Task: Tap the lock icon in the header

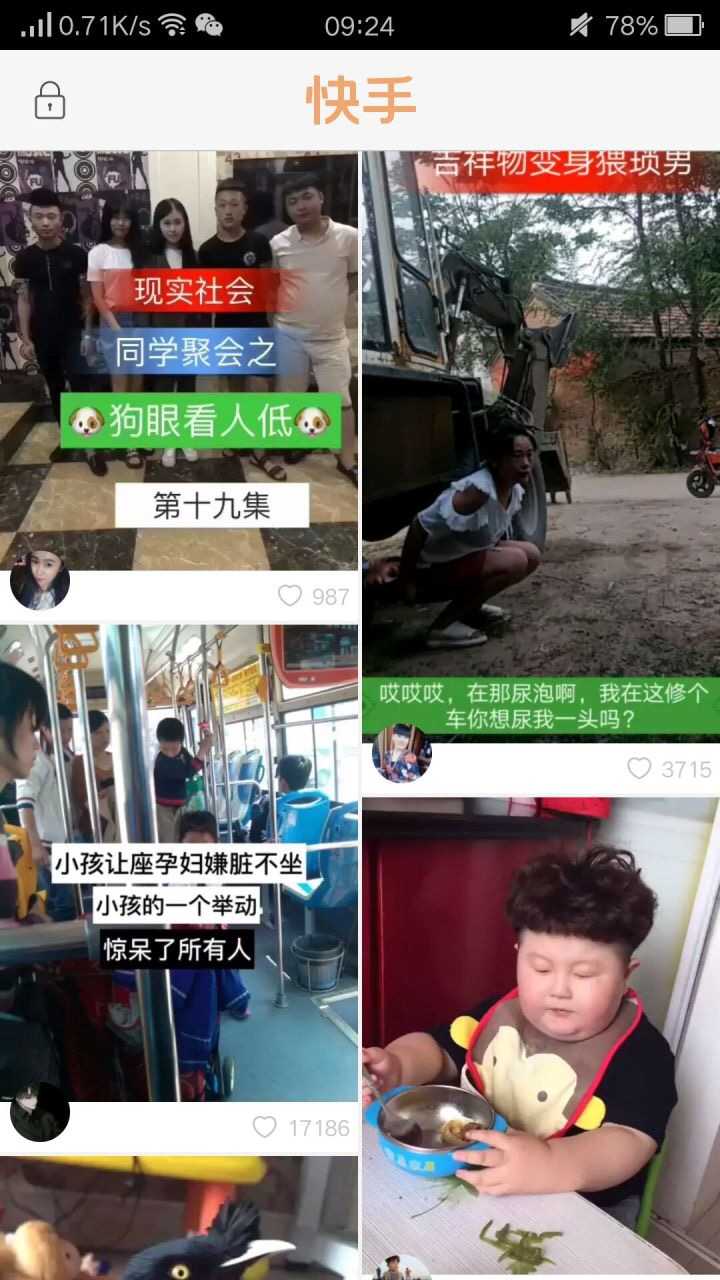Action: pos(50,100)
